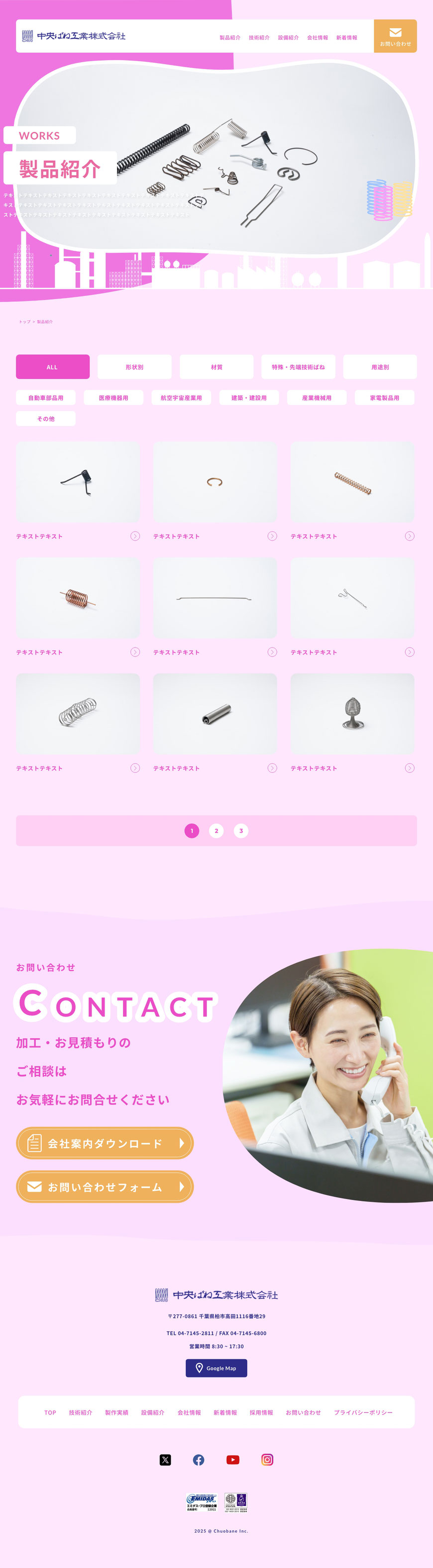Viewport: 433px width, 1568px height.
Task: Jump to page 3 of products
Action: (241, 831)
